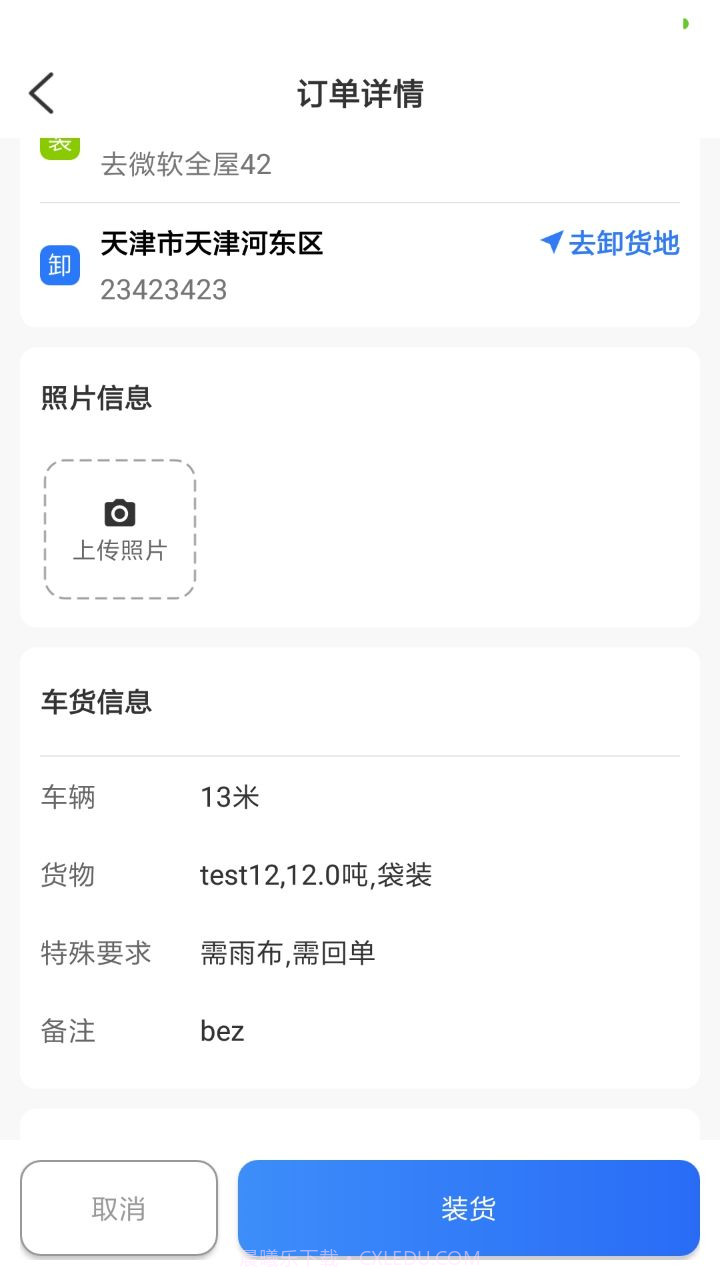Tap the 照片信息 section header
720x1280 pixels.
pos(95,398)
